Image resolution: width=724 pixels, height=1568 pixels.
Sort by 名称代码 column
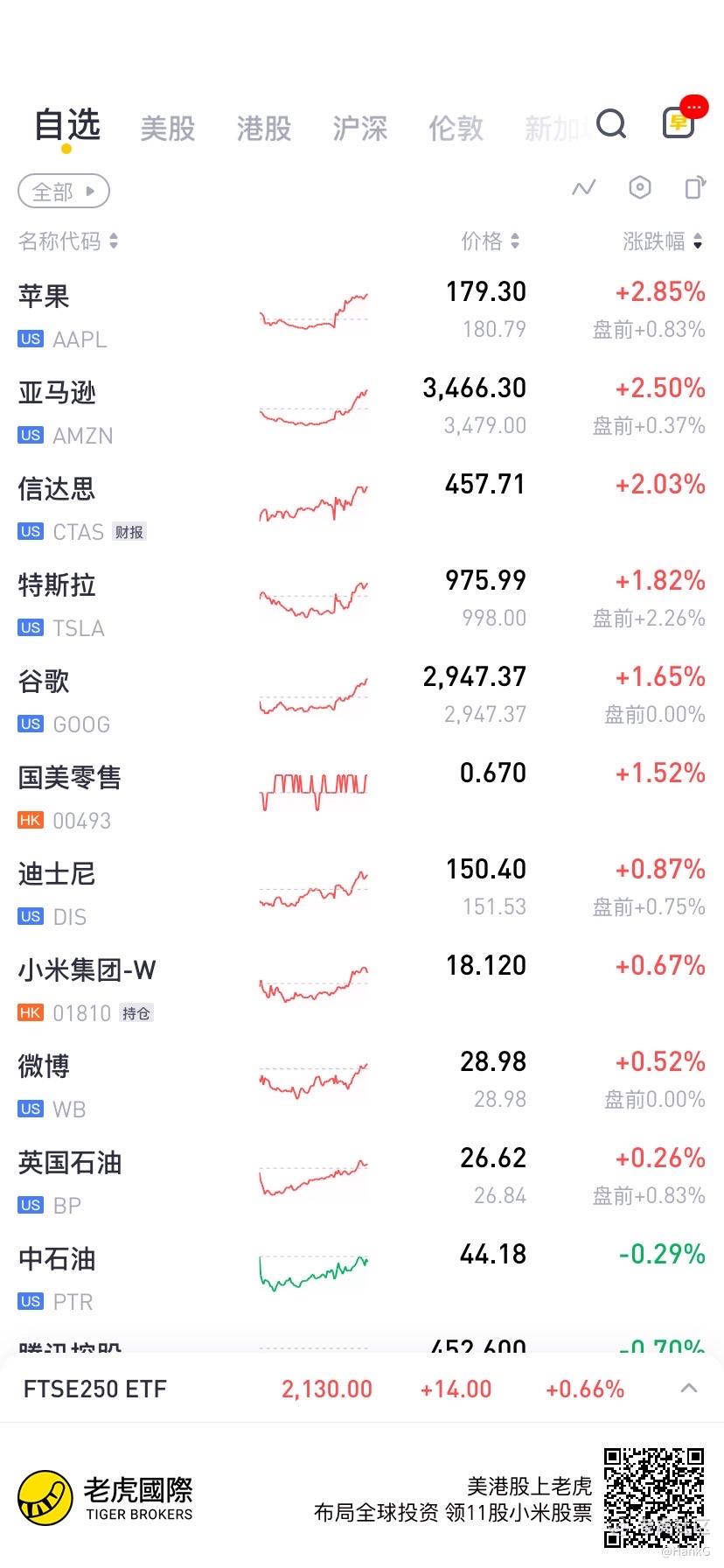[x=68, y=241]
